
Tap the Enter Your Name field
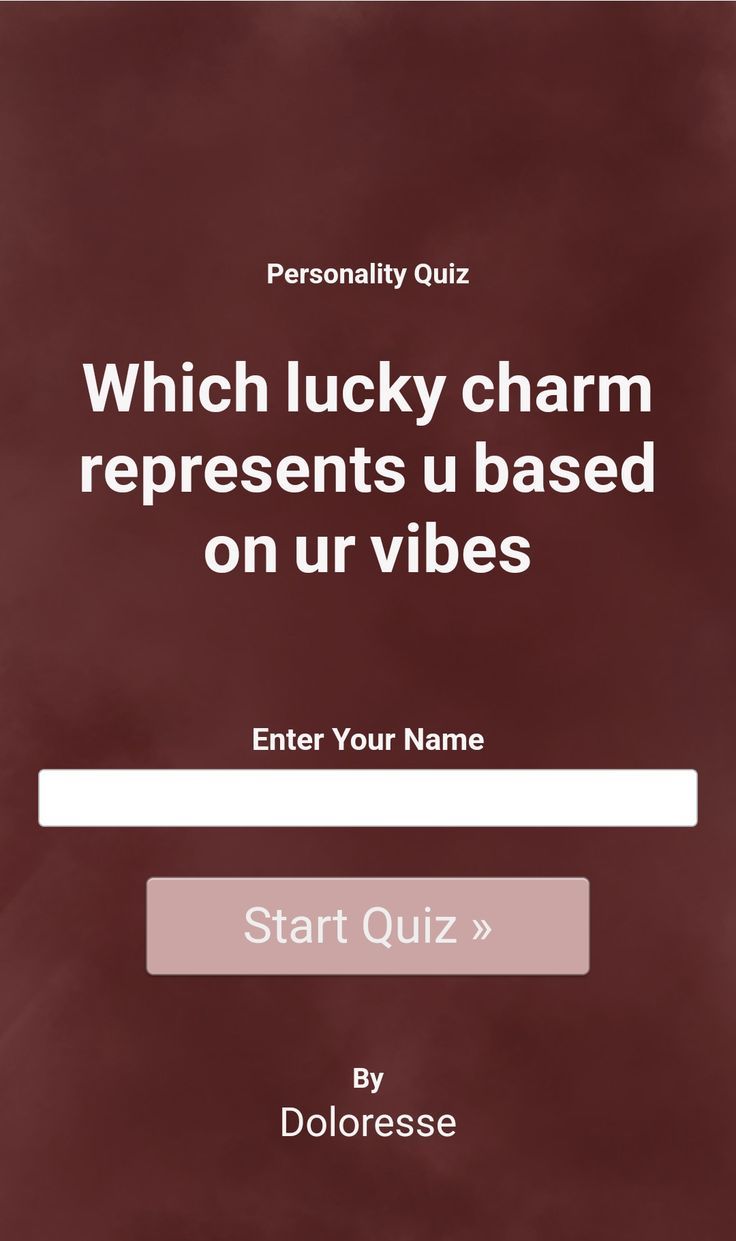tap(367, 797)
